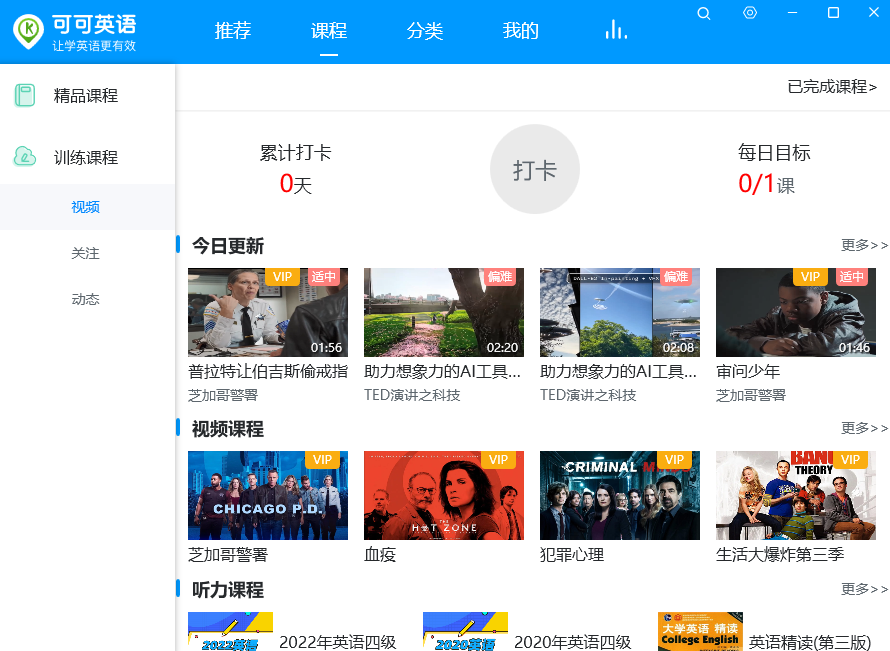The width and height of the screenshot is (890, 651).
Task: Play the 审问少年 video
Action: (x=795, y=313)
